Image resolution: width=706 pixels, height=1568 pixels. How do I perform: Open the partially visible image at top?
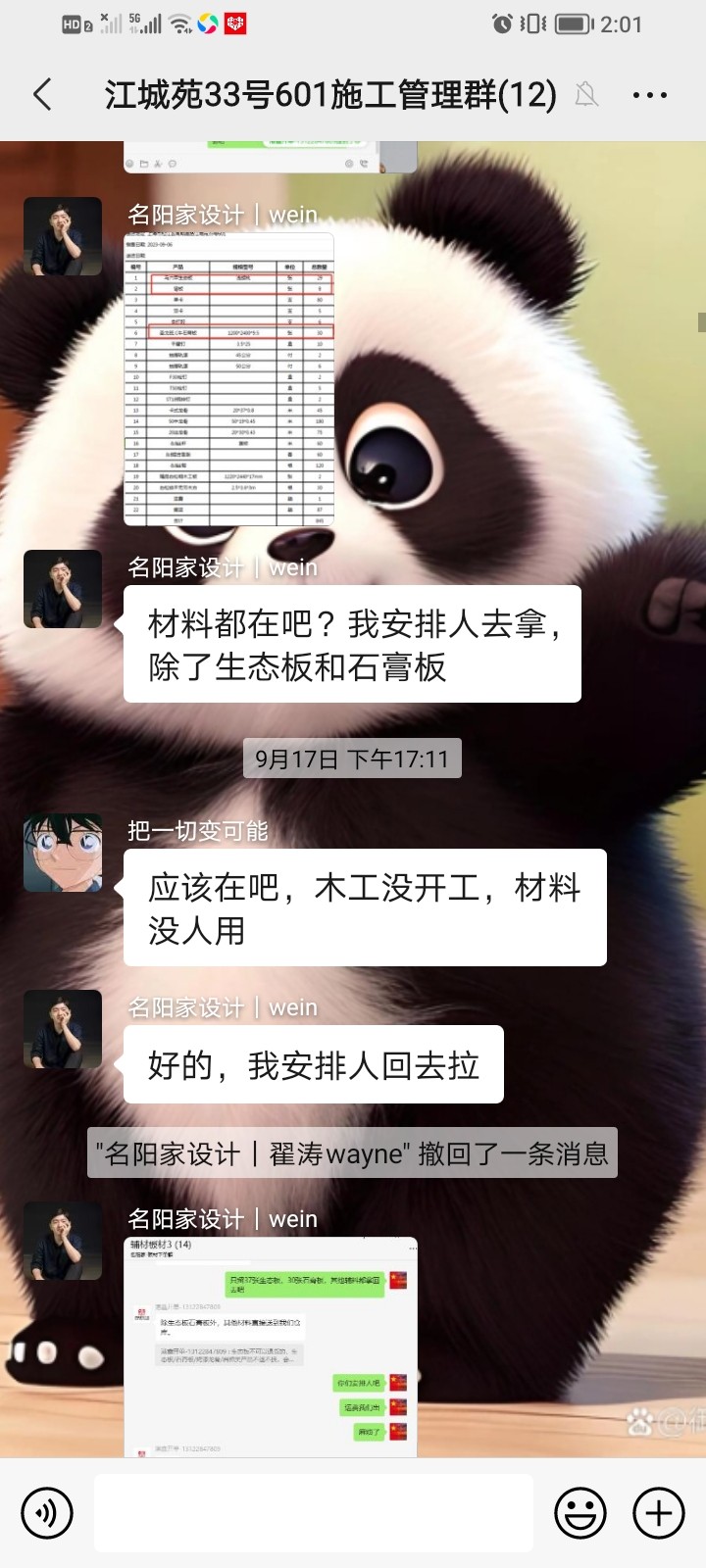(271, 158)
